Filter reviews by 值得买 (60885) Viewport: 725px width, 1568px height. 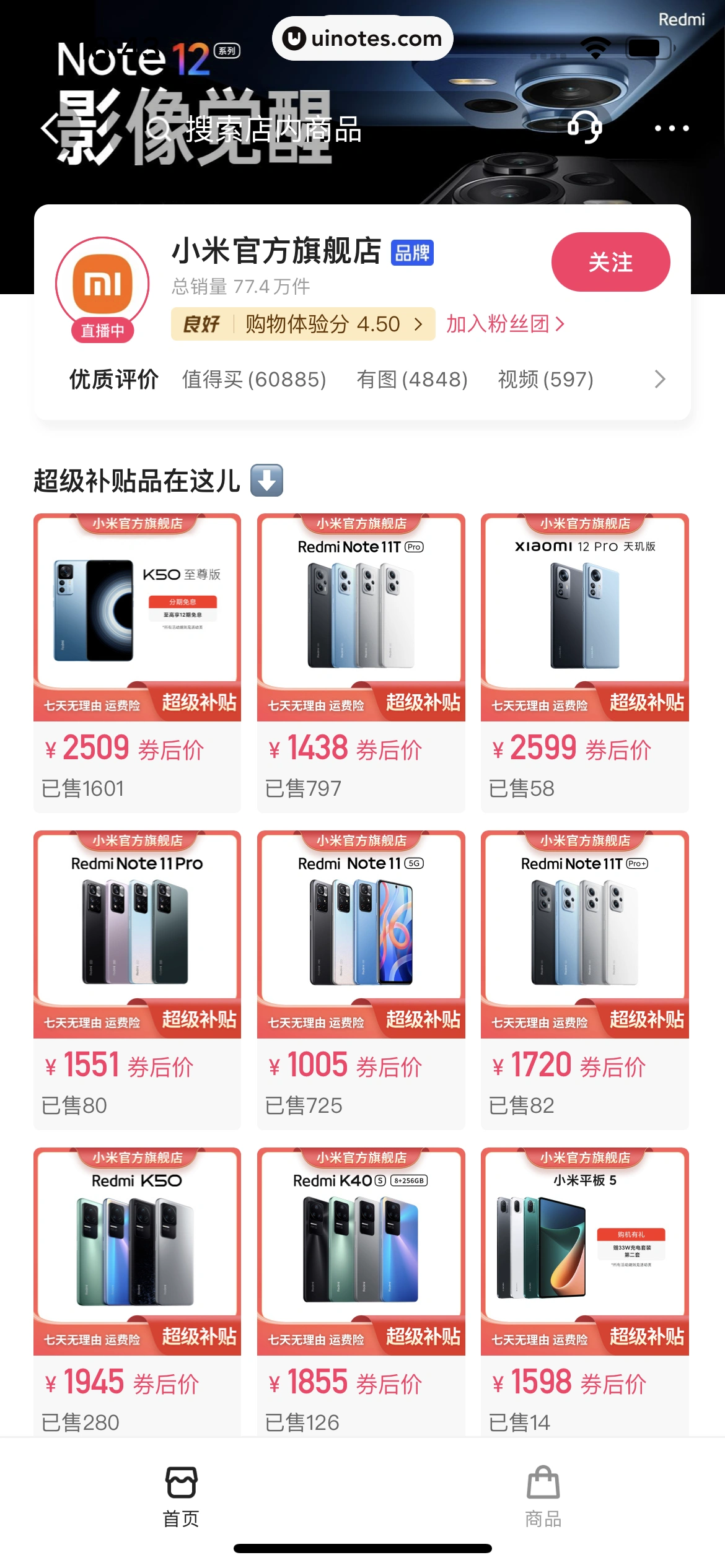(x=254, y=379)
